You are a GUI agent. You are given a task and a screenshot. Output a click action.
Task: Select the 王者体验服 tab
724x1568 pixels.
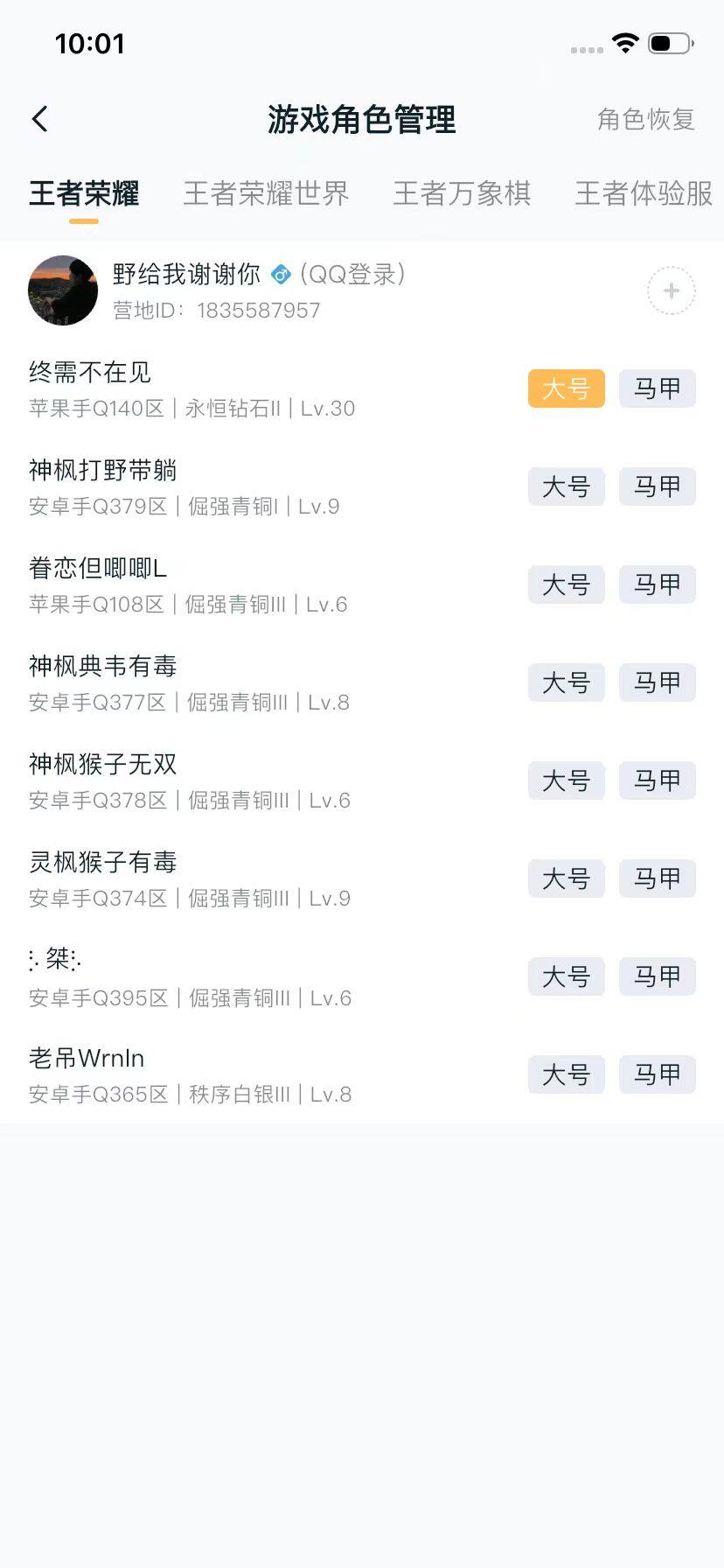coord(643,194)
